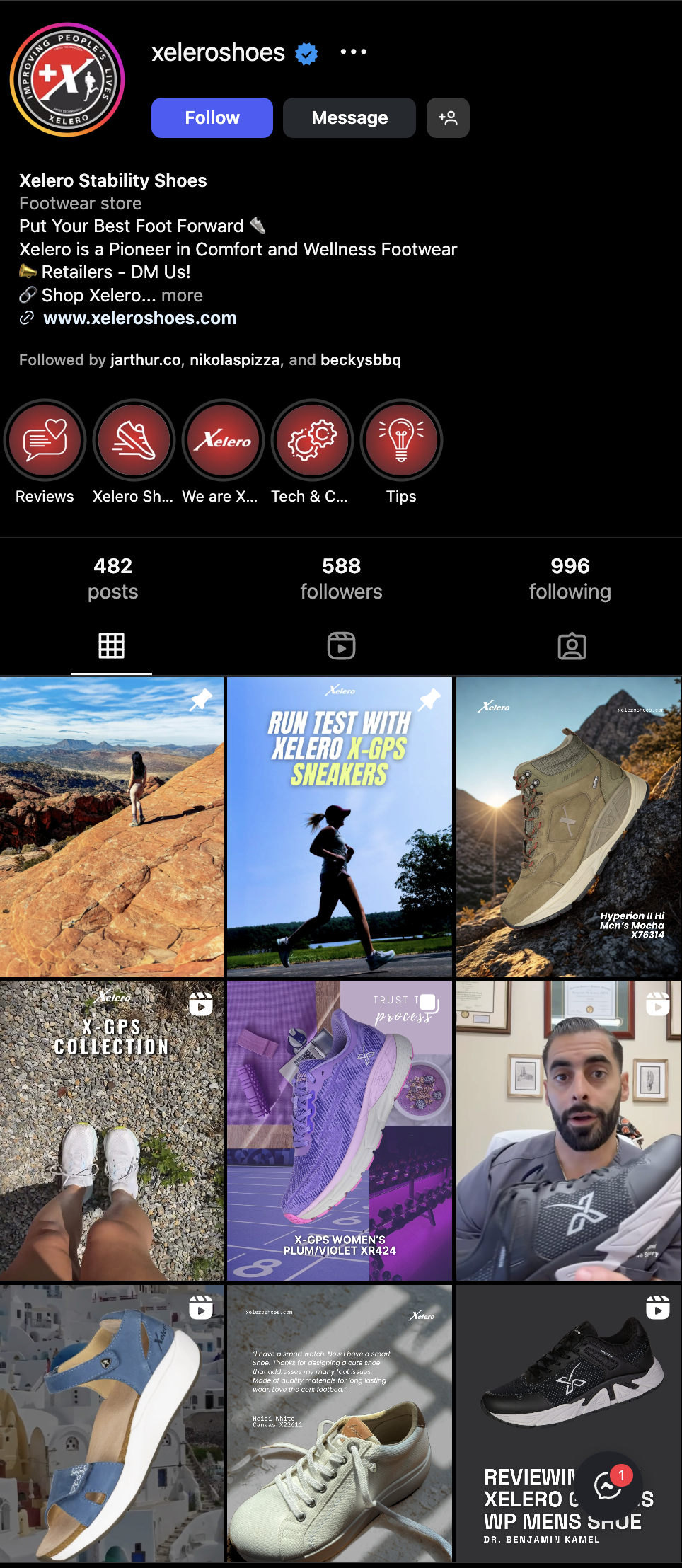Open the xeleroshoes profile picture story
682x1568 pixels.
(67, 79)
